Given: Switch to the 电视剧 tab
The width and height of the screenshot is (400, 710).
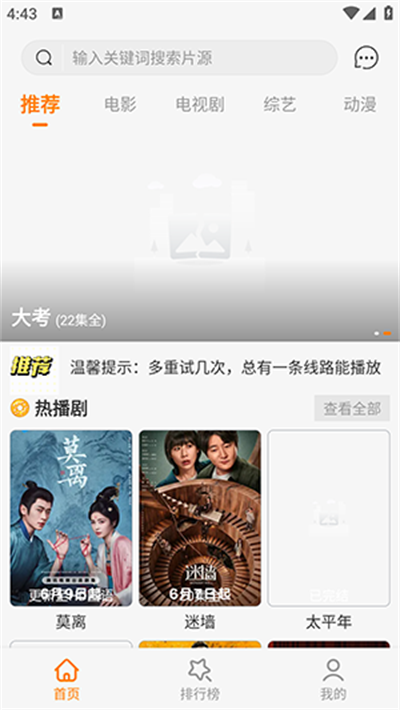Looking at the screenshot, I should point(200,105).
